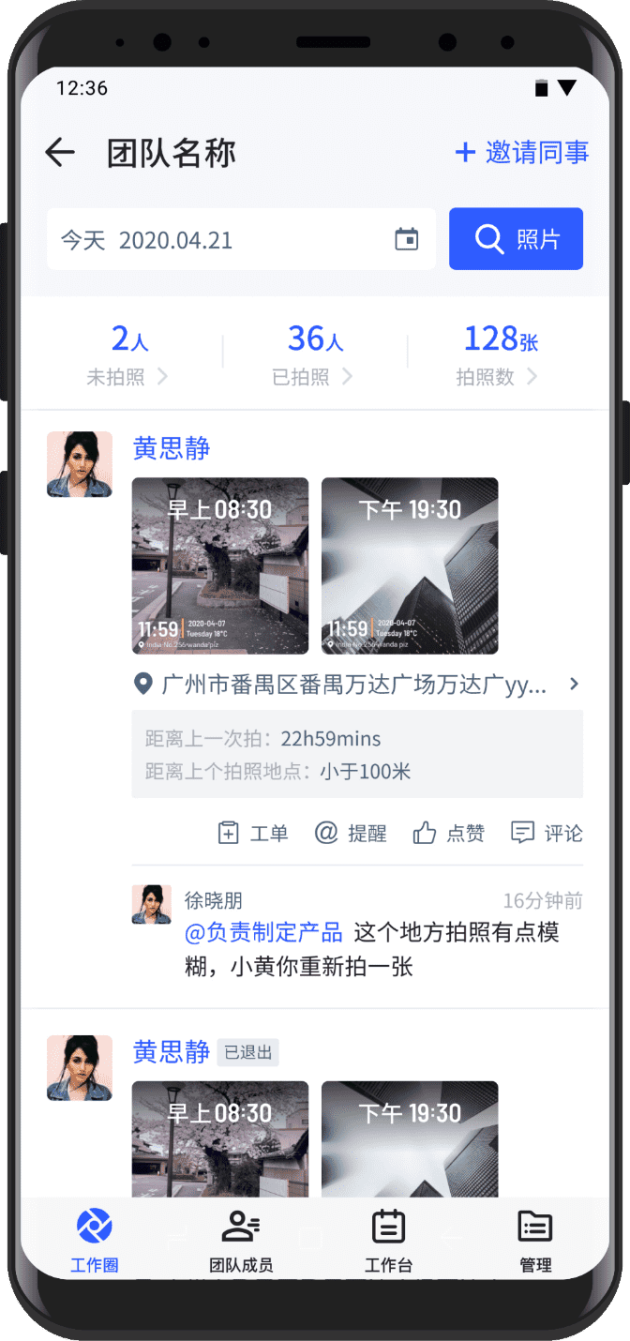
Task: Go back using the top arrow
Action: (60, 153)
